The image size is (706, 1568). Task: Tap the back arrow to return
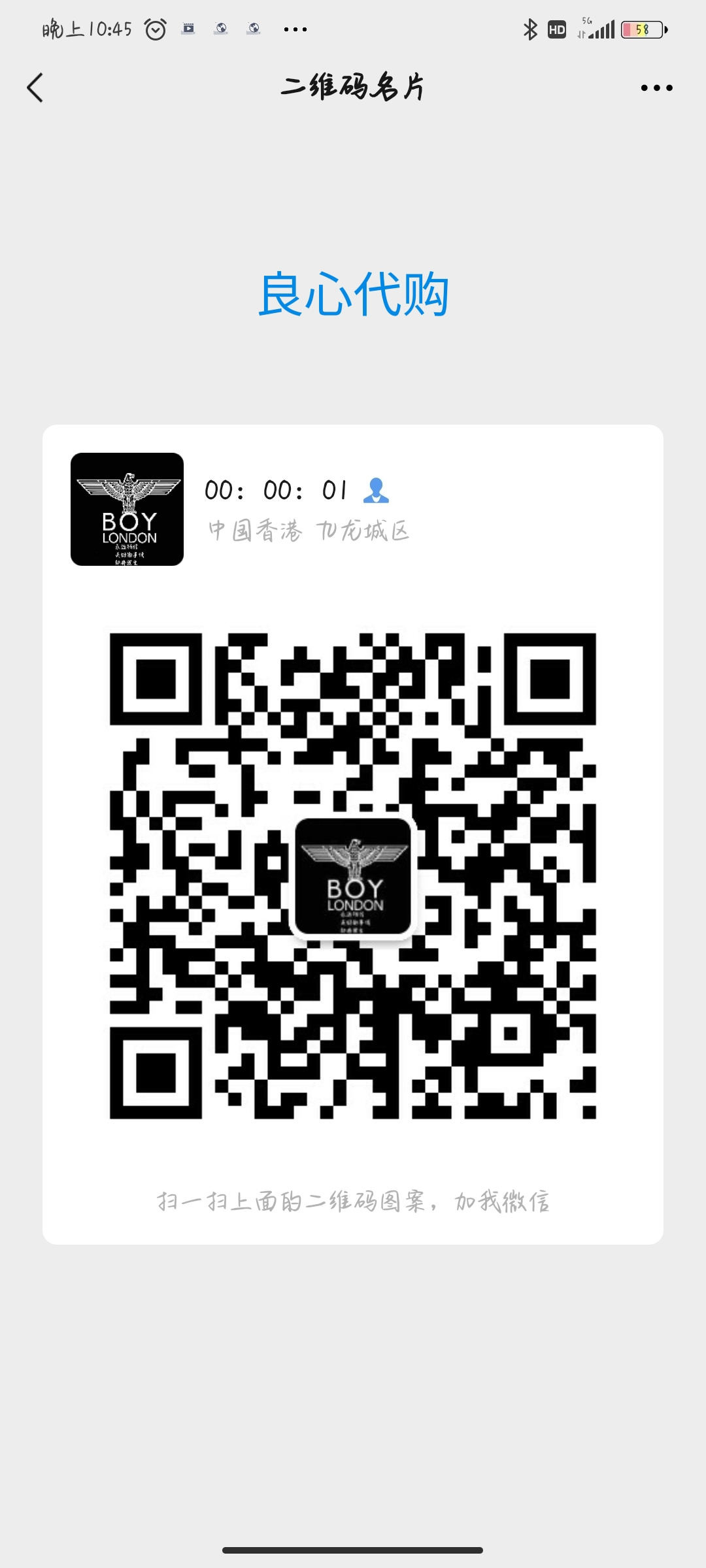(x=35, y=87)
